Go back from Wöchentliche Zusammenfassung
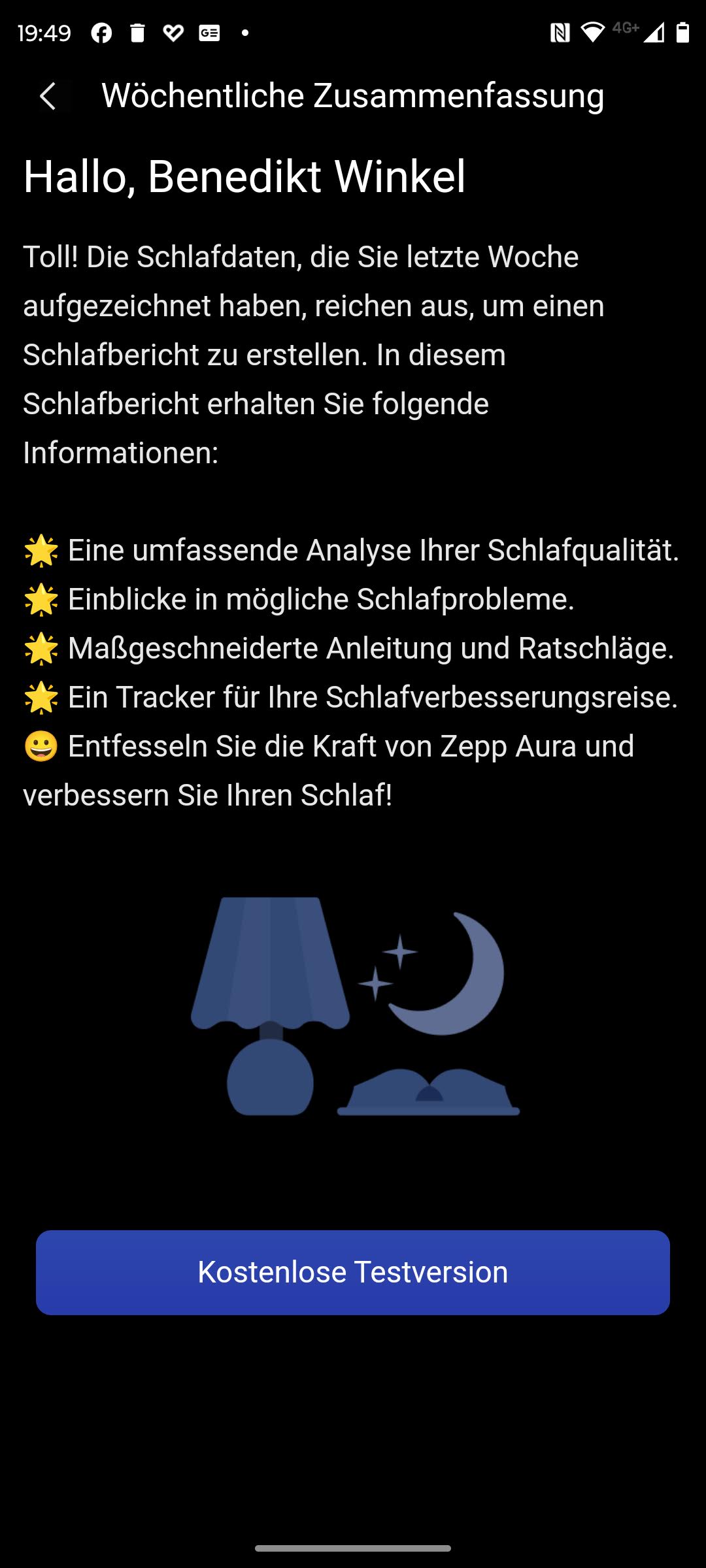 coord(48,97)
